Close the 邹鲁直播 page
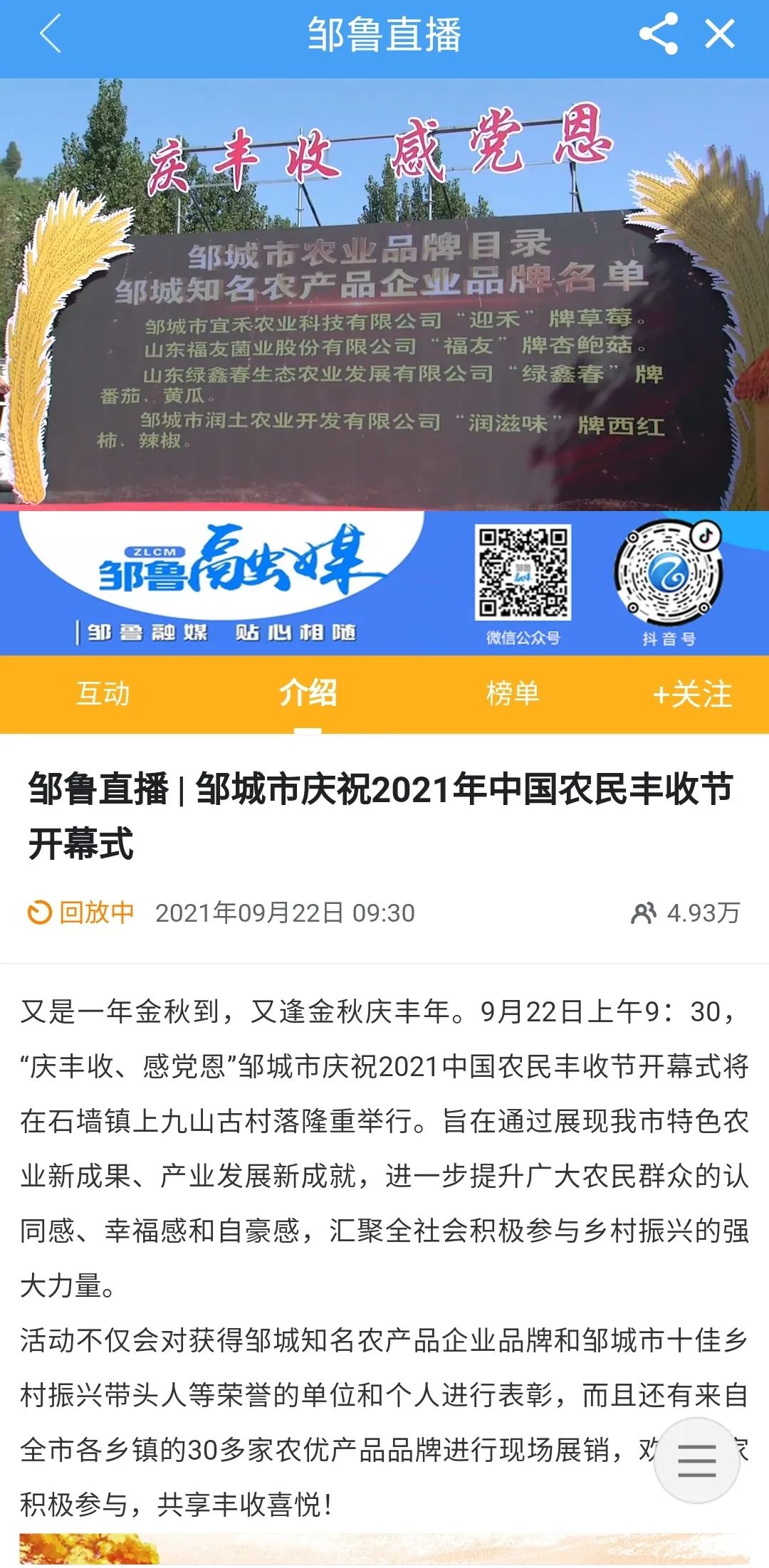Screen dimensions: 769x1568 tap(719, 34)
